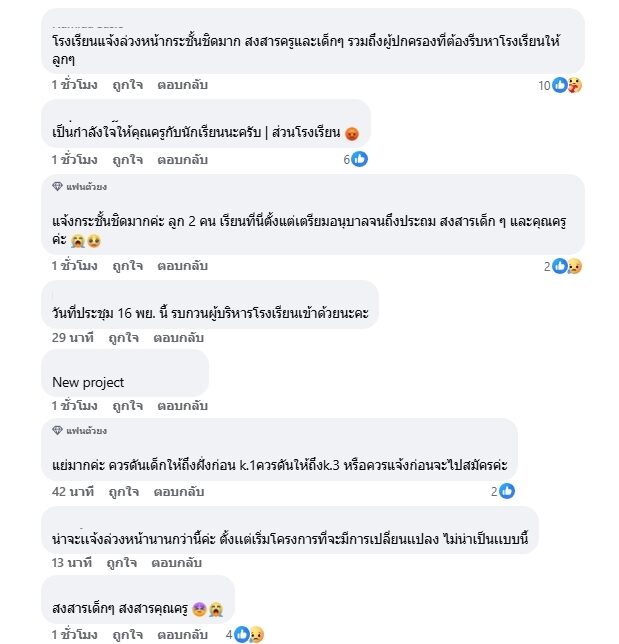Like the comment about วันที่ประชุม 16 พย.

coord(124,337)
